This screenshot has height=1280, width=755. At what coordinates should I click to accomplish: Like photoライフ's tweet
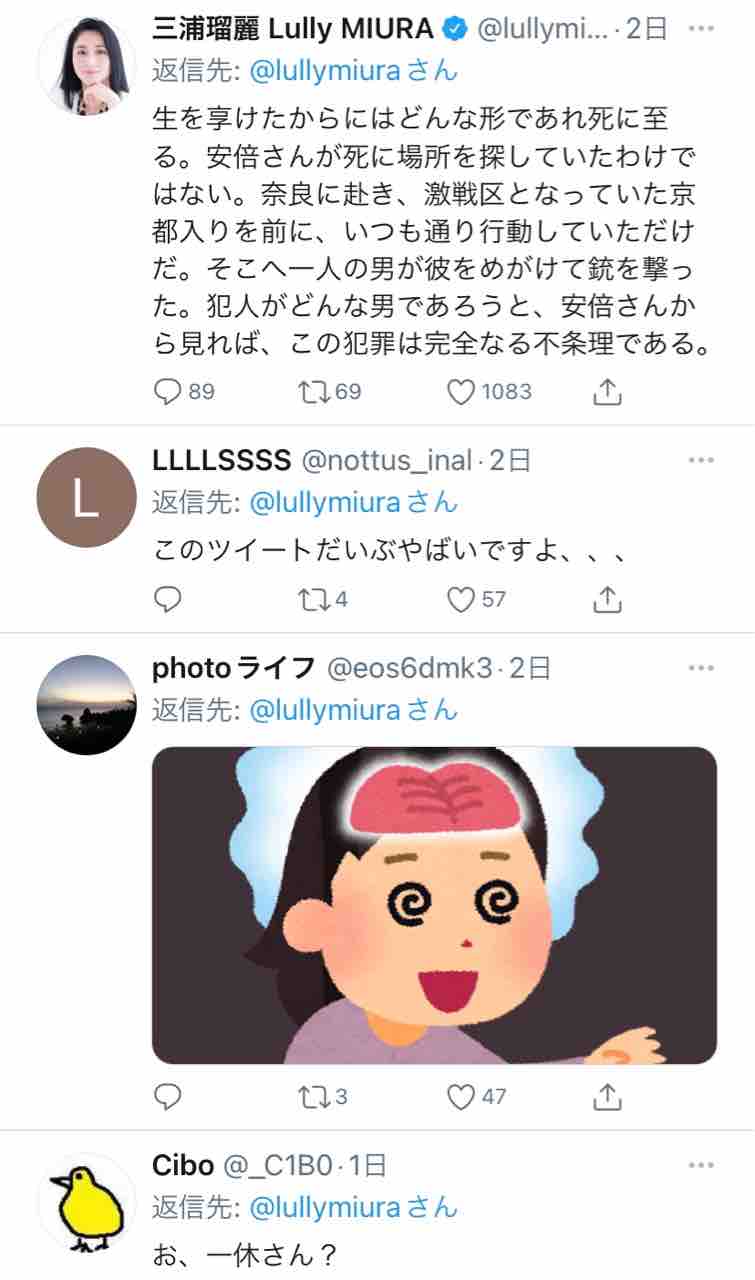[460, 1097]
